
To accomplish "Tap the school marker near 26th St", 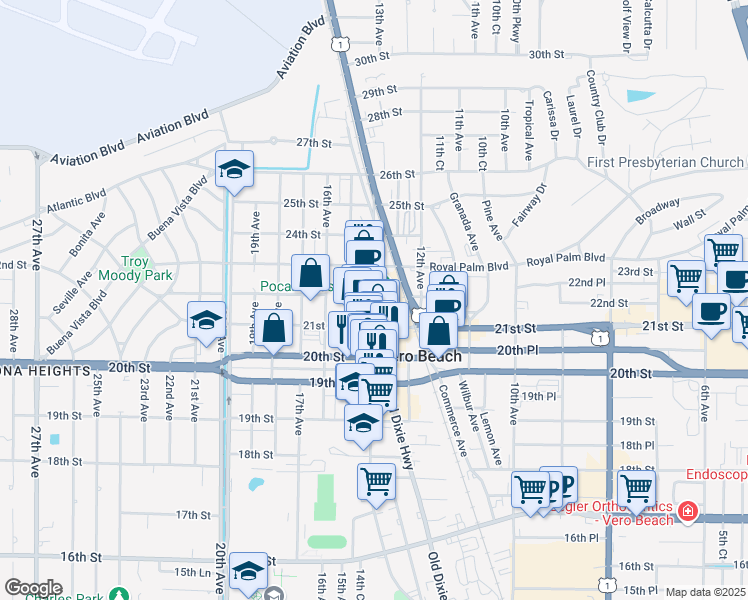I will (x=234, y=169).
